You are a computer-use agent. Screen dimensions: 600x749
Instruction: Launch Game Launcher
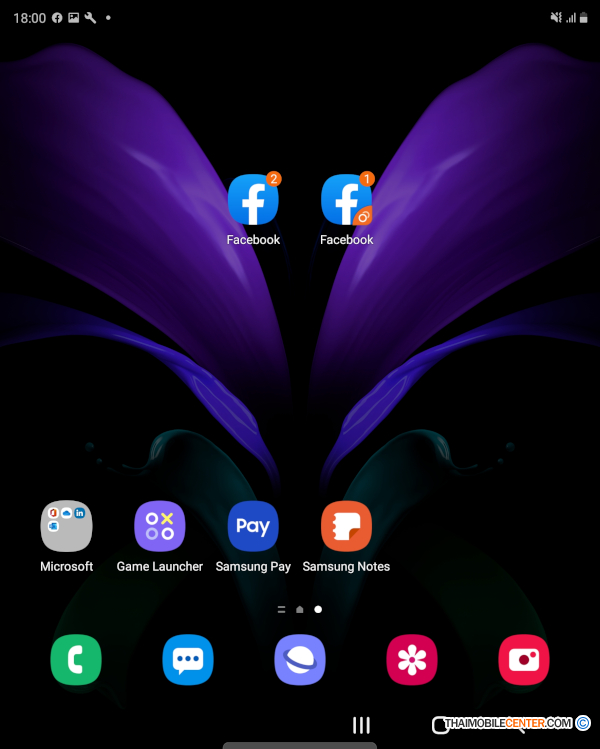tap(160, 526)
